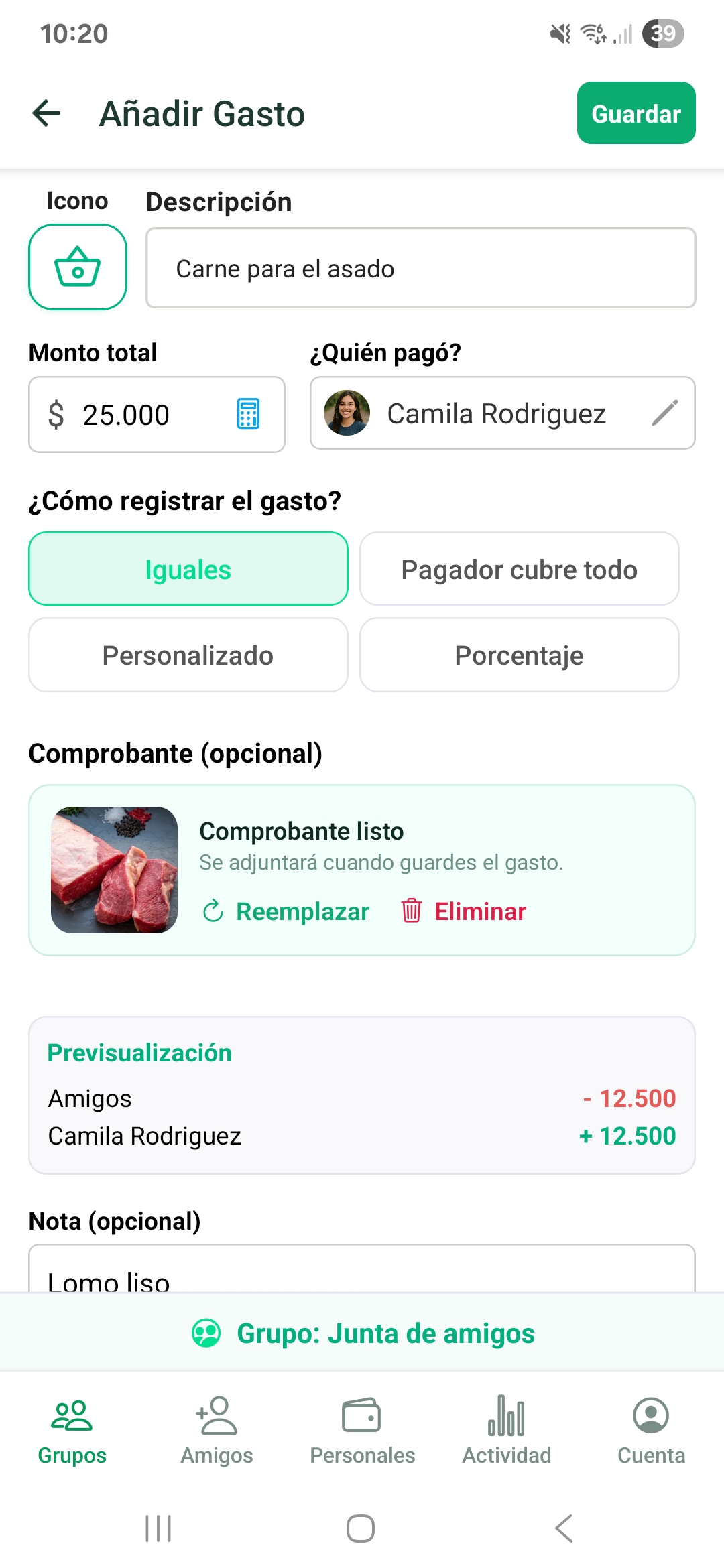Open the calculator for Monto total
The image size is (724, 1568).
pos(247,415)
